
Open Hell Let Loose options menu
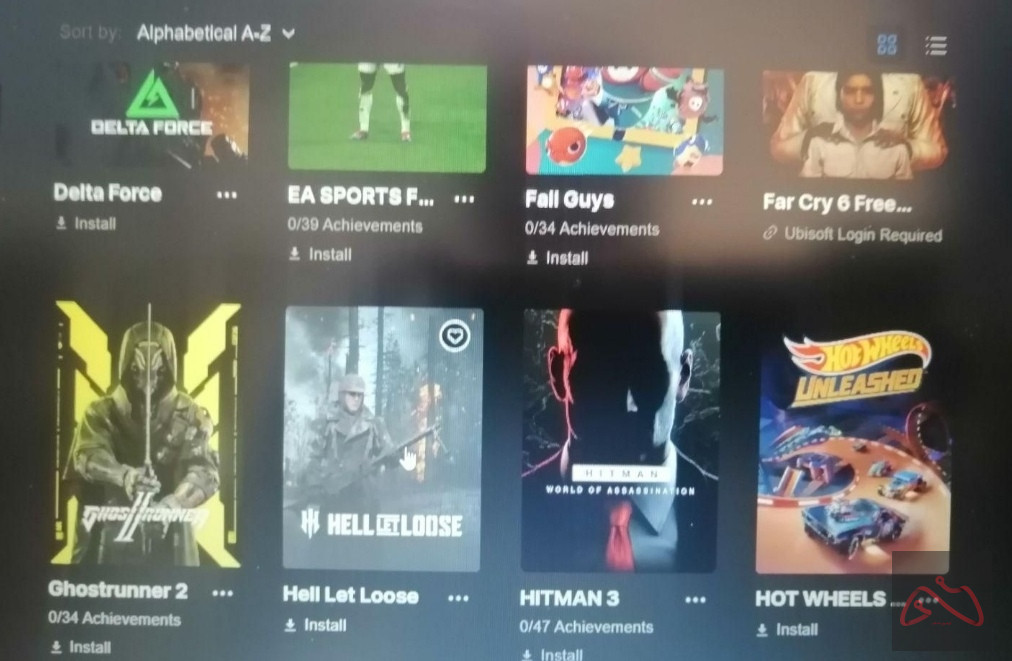click(458, 598)
